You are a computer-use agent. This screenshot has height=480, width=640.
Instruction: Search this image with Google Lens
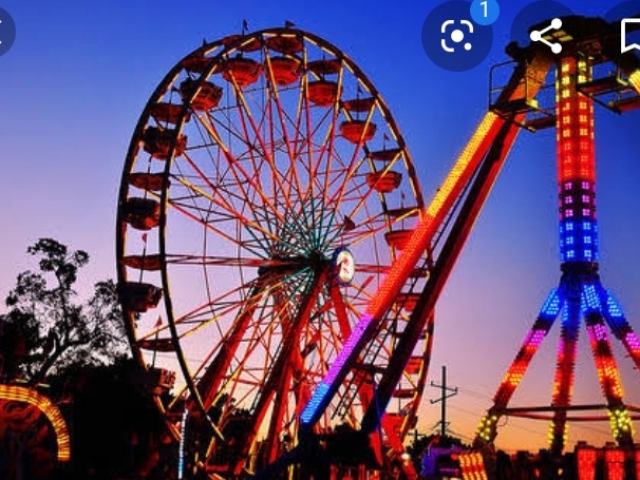click(x=456, y=36)
